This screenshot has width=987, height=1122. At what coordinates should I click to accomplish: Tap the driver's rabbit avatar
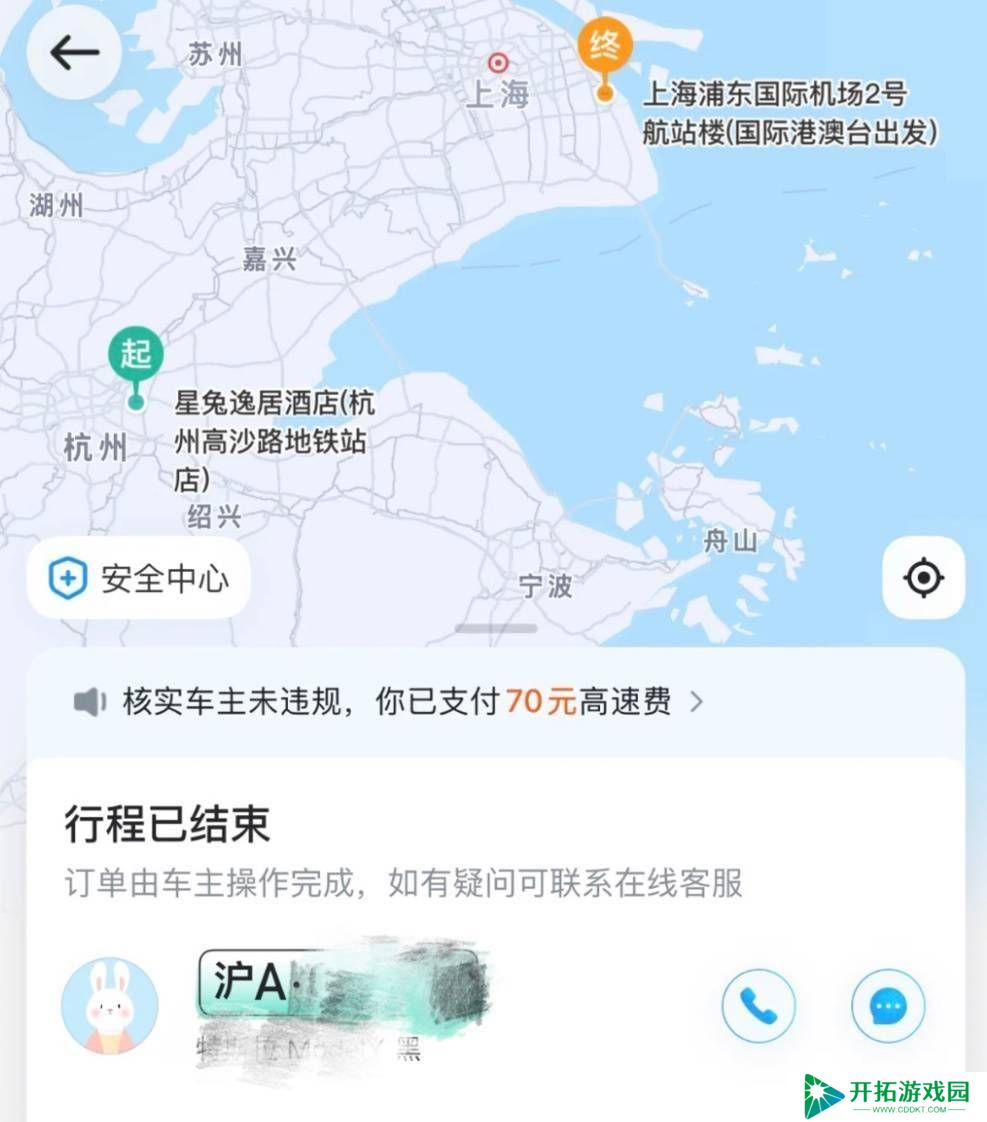coord(110,1006)
